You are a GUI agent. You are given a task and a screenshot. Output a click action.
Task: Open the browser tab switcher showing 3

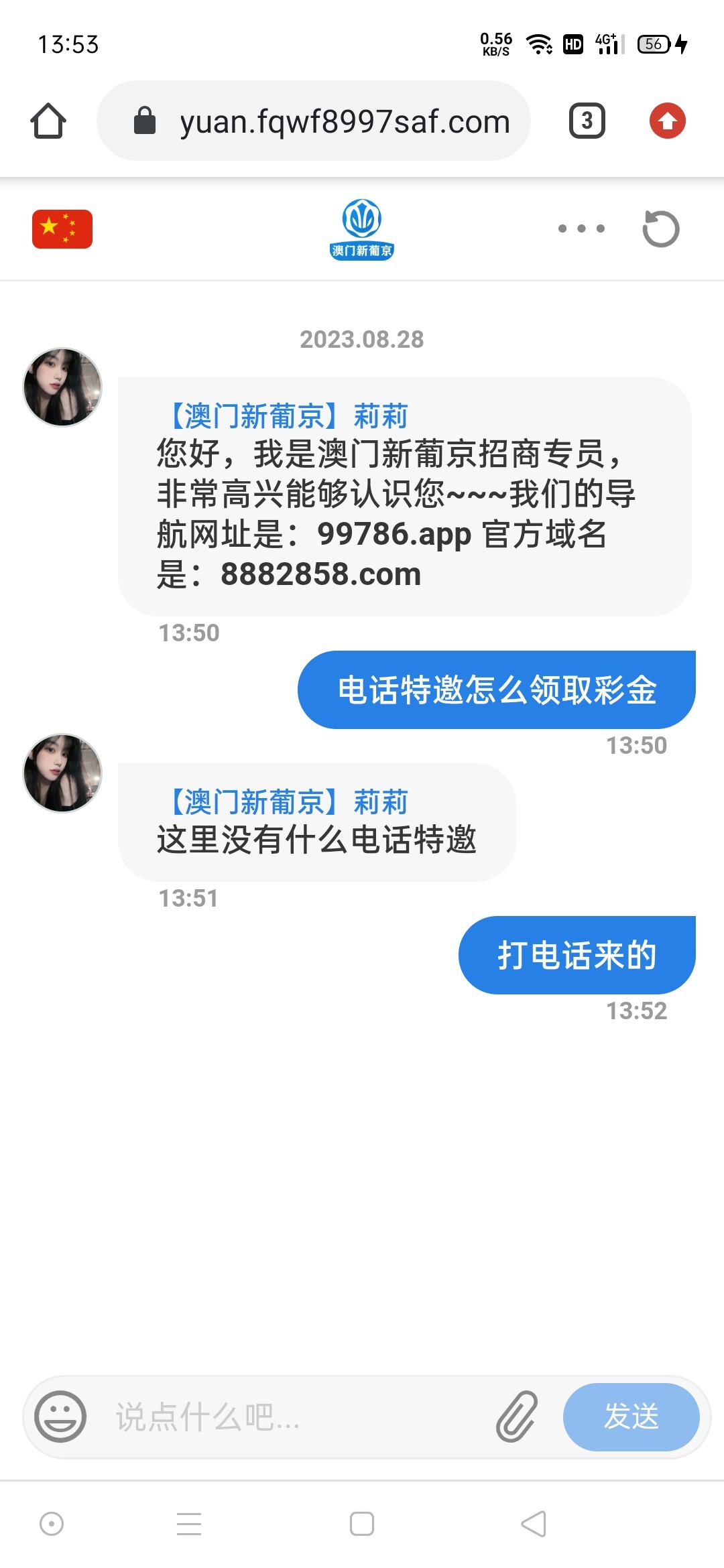pyautogui.click(x=587, y=121)
